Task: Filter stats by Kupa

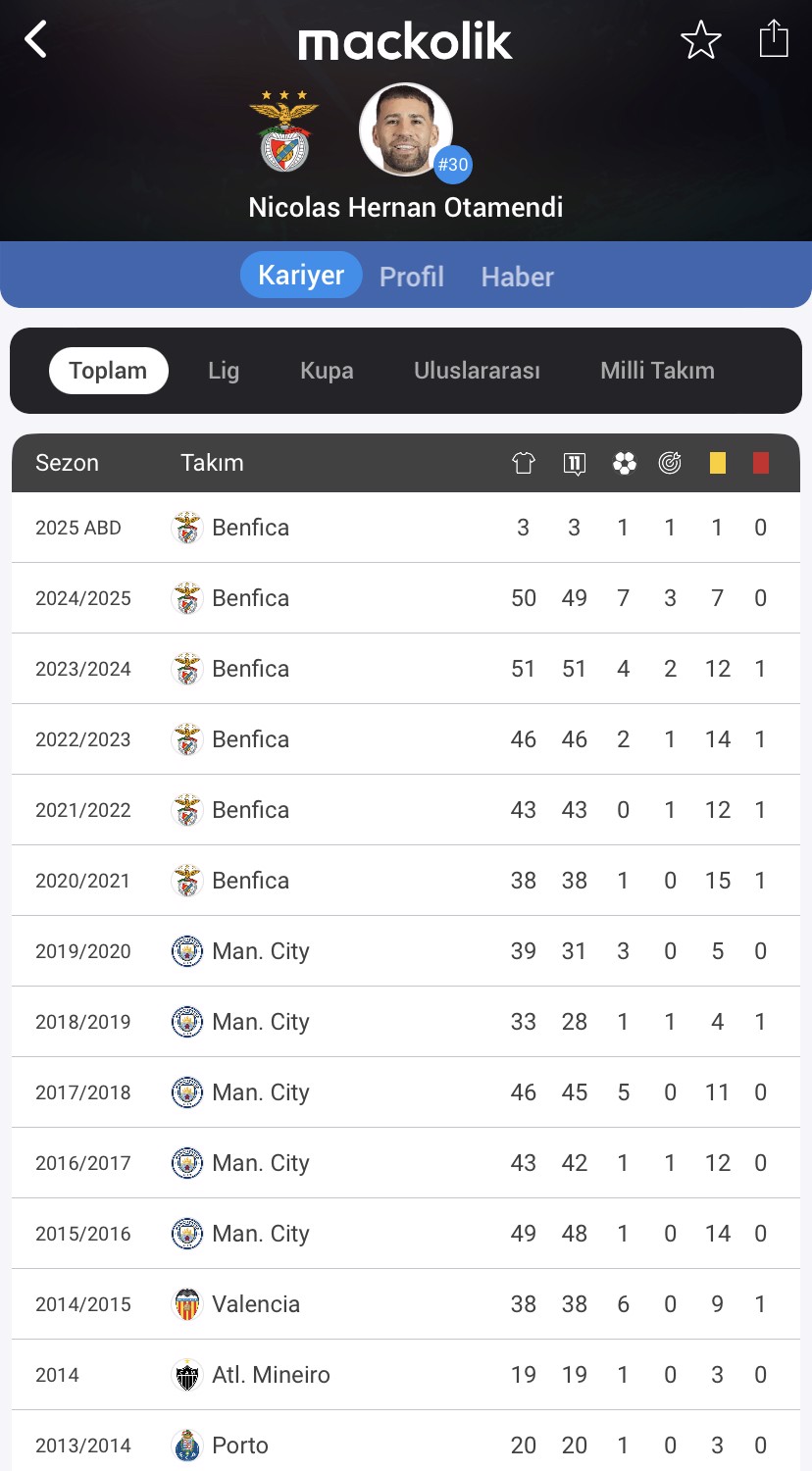Action: click(x=327, y=371)
